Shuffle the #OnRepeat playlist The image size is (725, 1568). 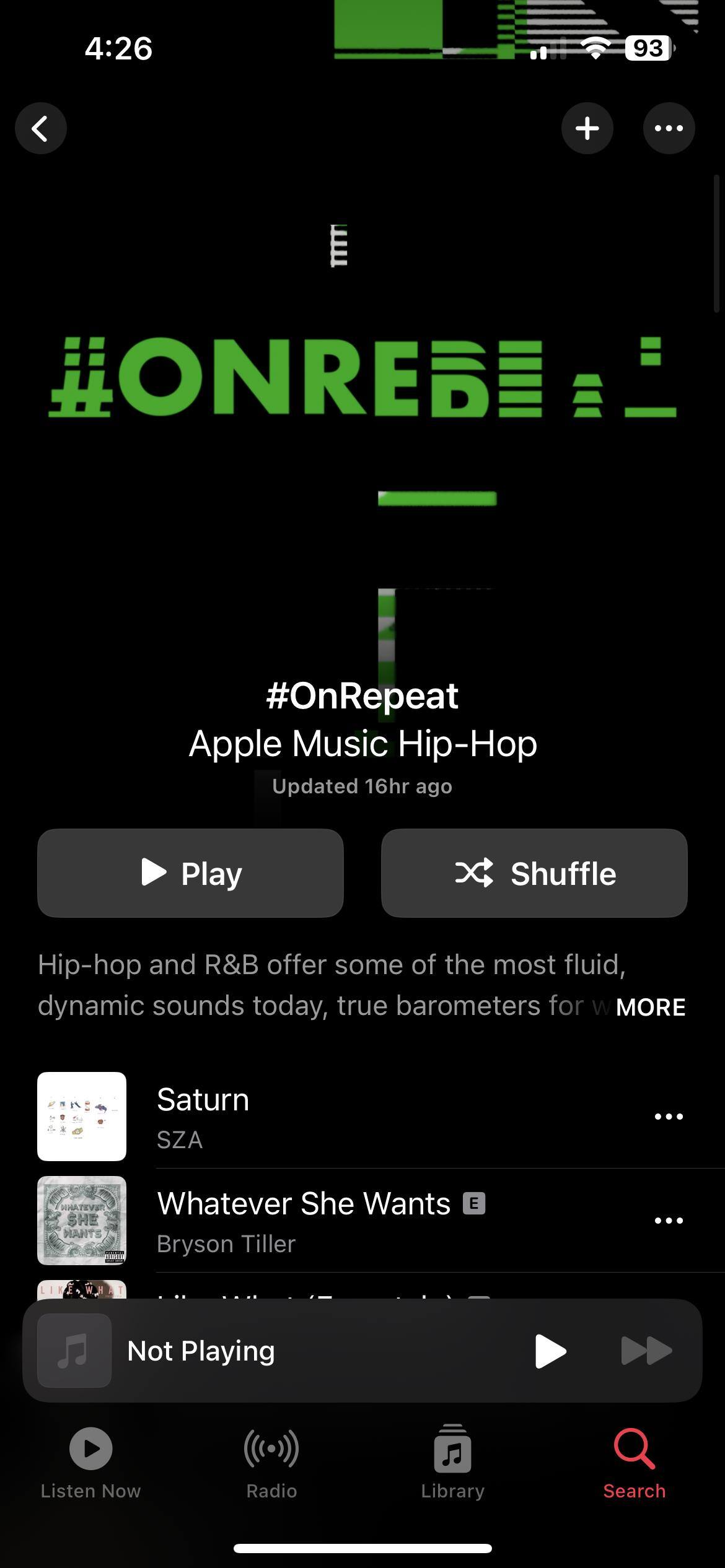[534, 873]
